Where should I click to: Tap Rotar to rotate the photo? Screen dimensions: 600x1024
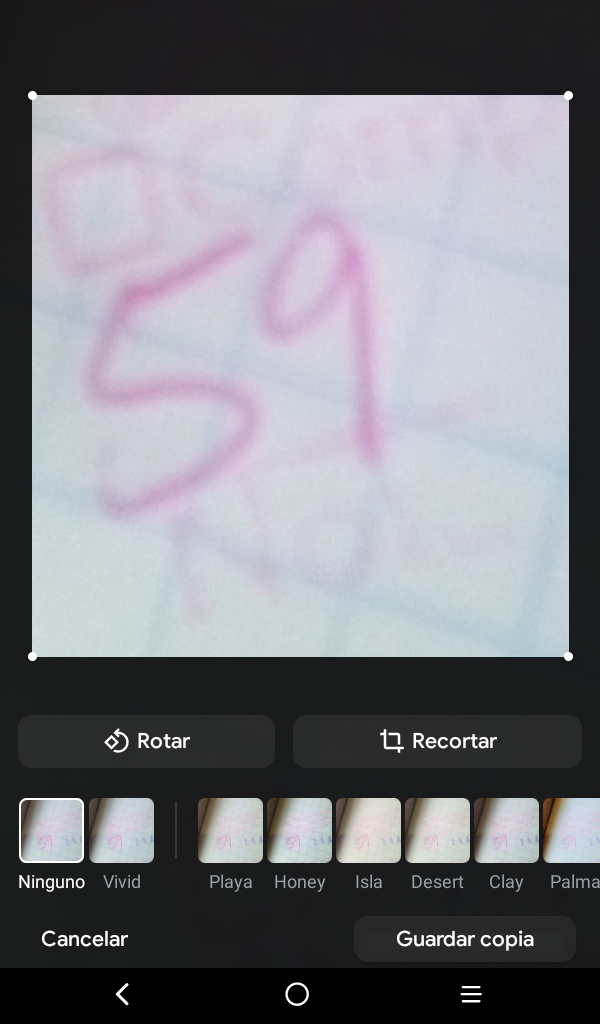(x=146, y=741)
